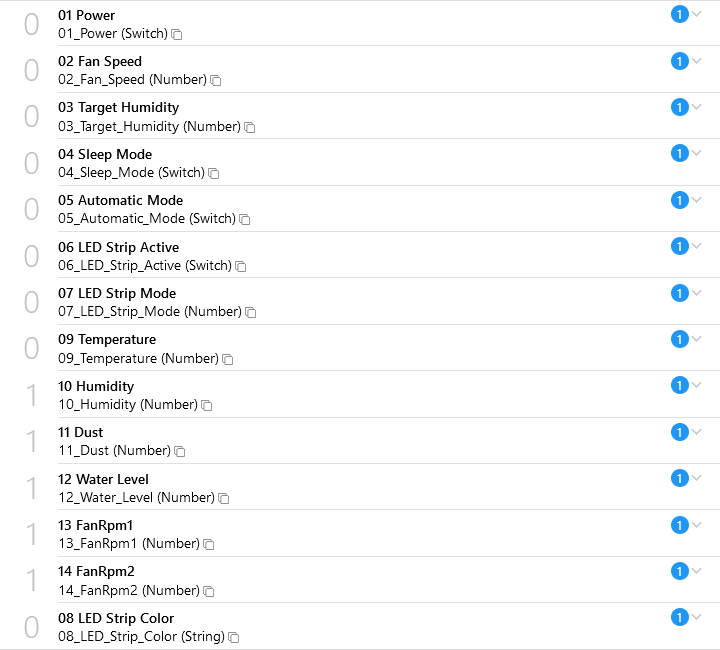This screenshot has height=650, width=720.
Task: Open the 10 Humidity item
Action: point(96,386)
